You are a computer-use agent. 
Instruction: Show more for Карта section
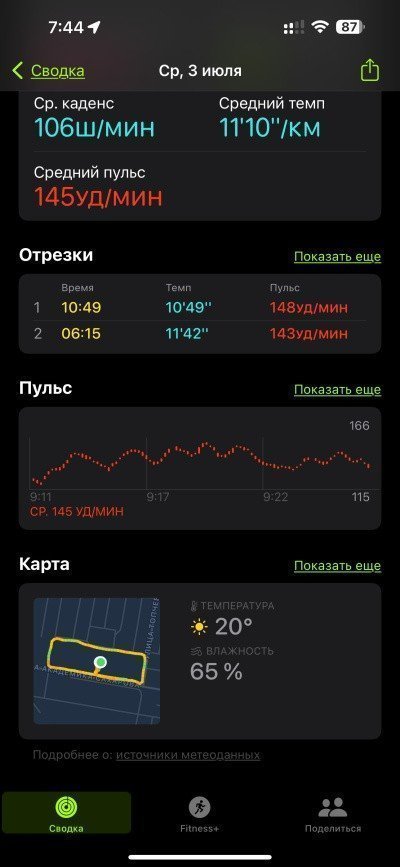pyautogui.click(x=337, y=566)
